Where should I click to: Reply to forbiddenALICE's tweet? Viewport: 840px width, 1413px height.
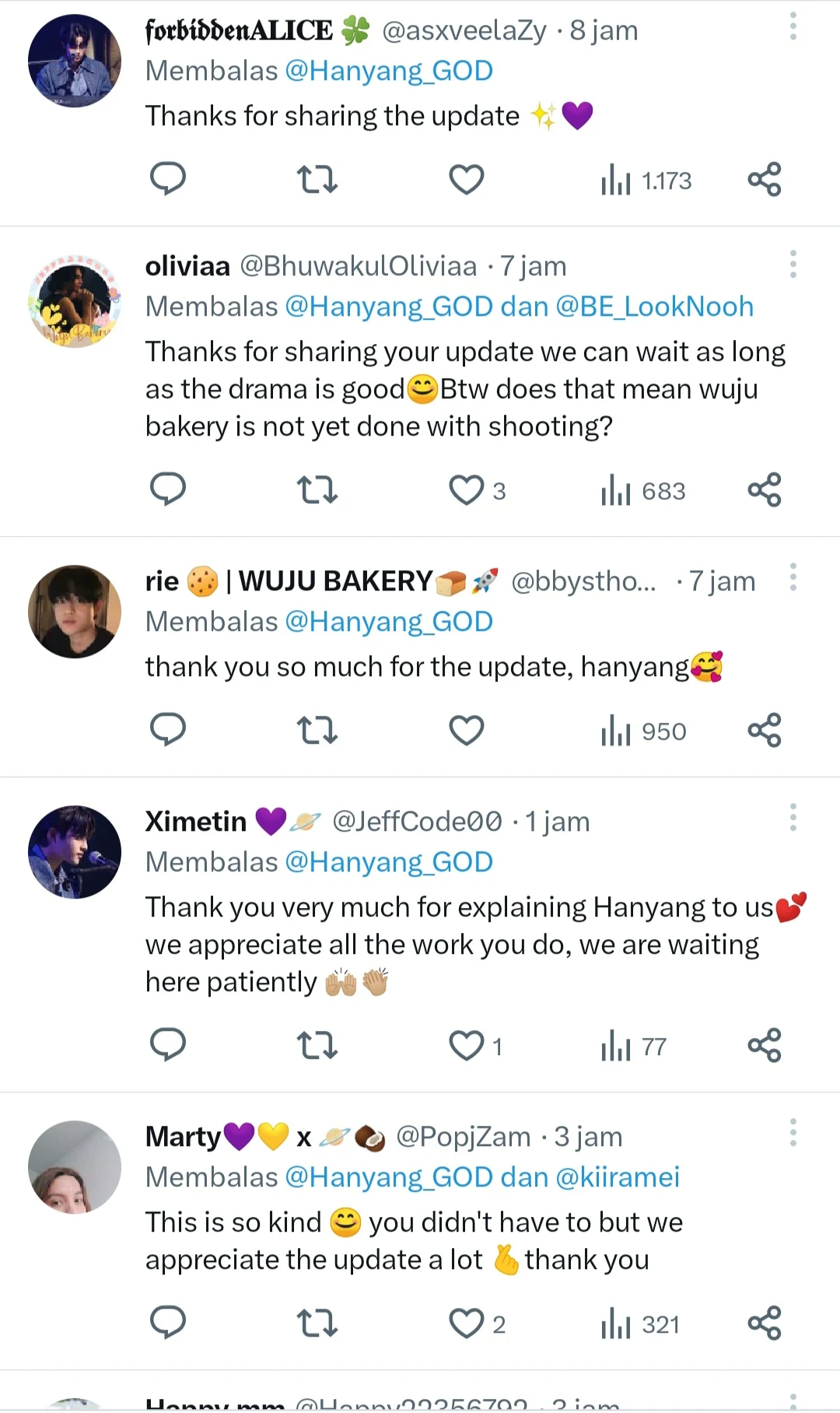click(167, 179)
